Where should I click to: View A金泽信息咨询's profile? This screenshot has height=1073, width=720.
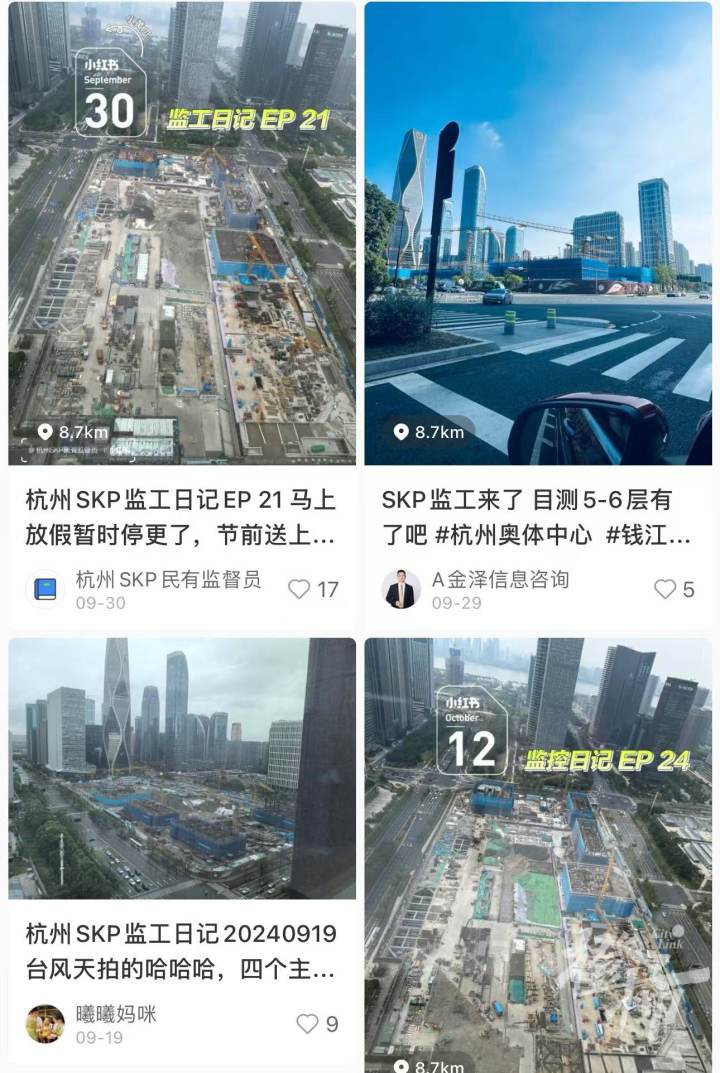click(x=402, y=589)
